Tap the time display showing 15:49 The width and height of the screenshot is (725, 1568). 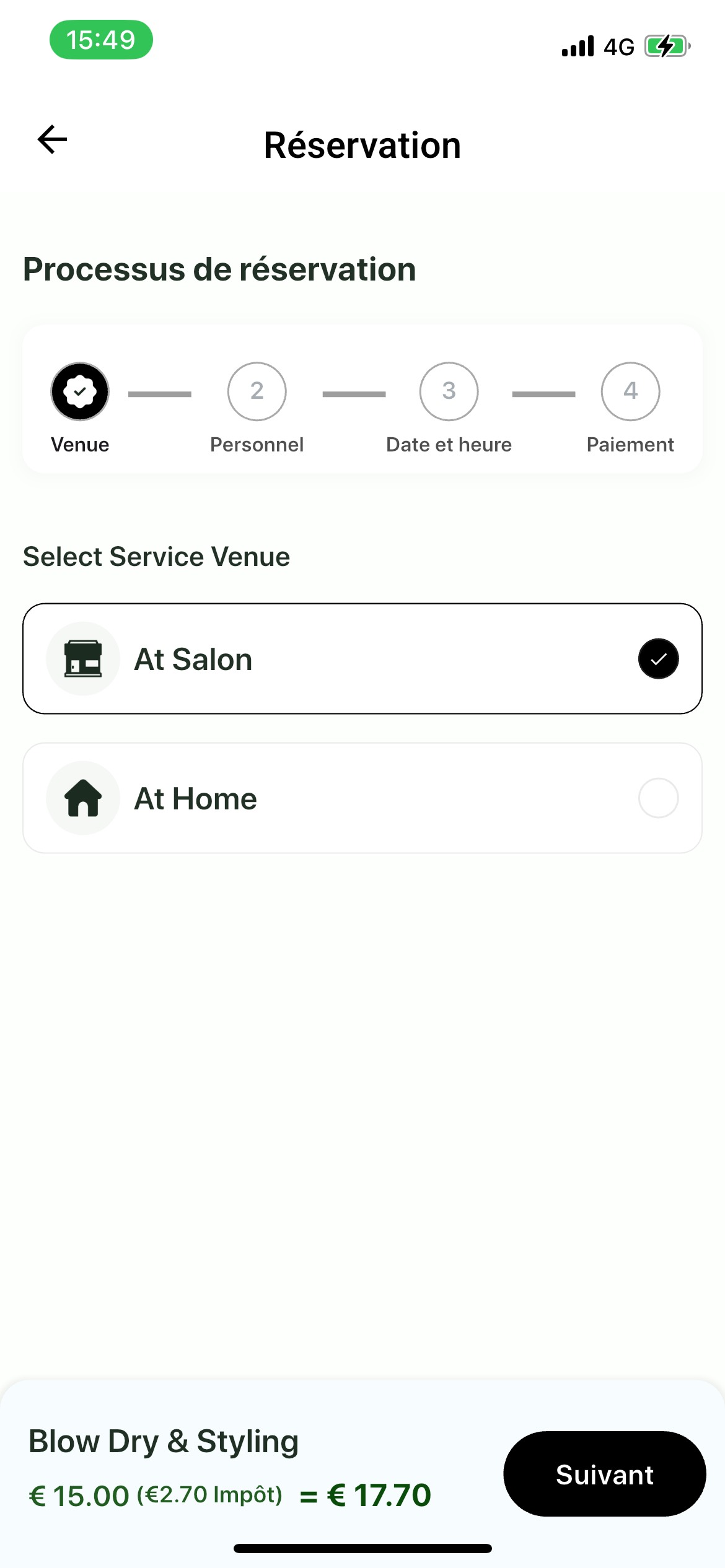click(x=102, y=40)
